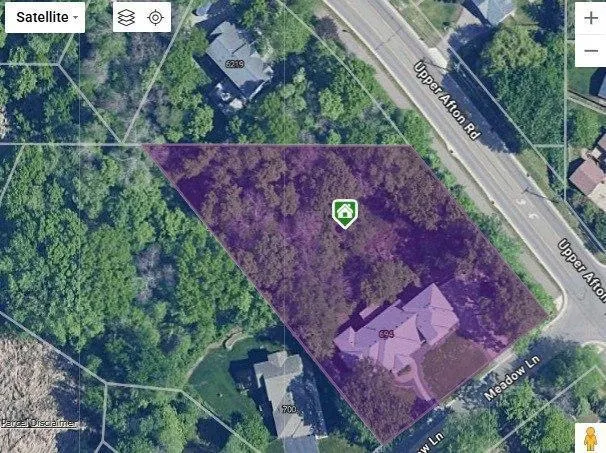606x453 pixels.
Task: Tap the green home marker
Action: click(345, 212)
